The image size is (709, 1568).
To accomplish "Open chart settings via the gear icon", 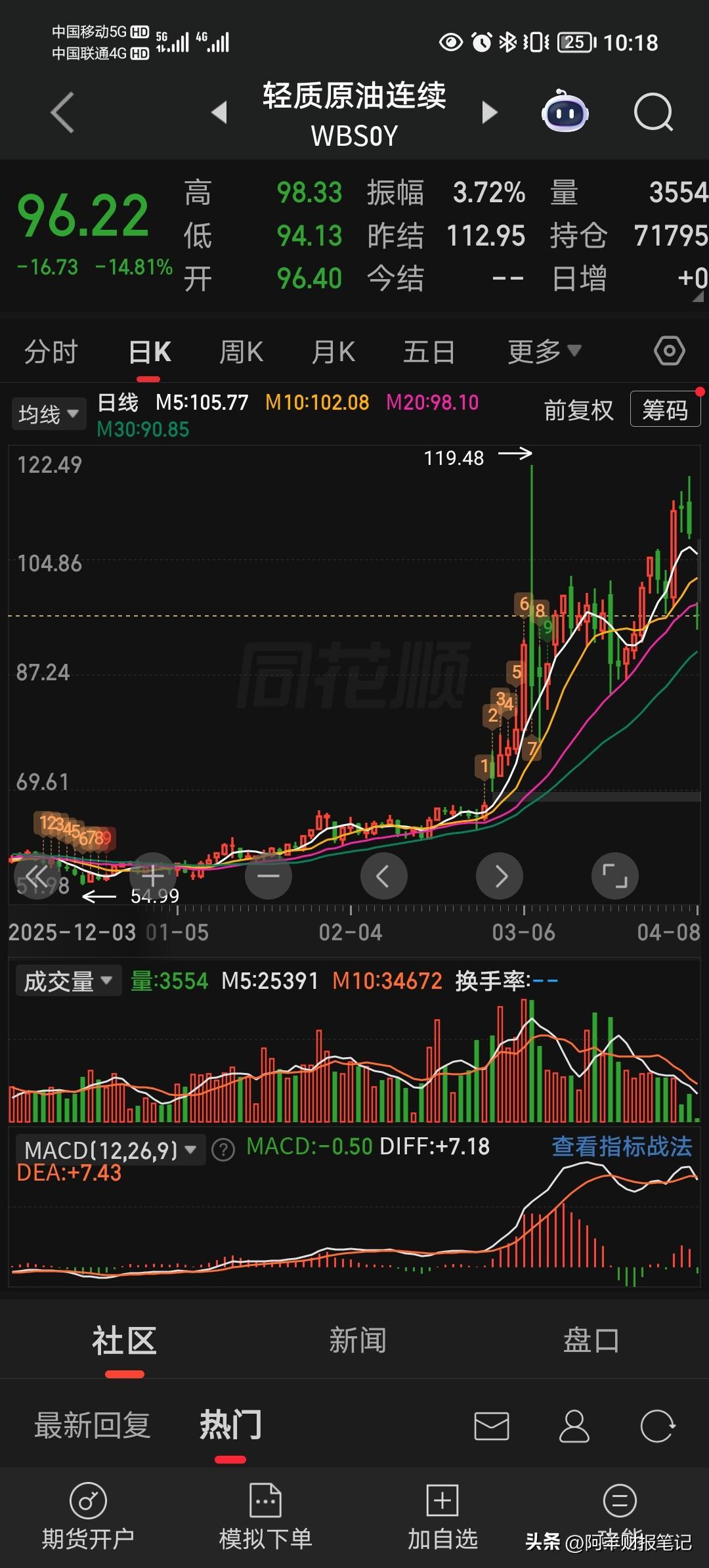I will (x=669, y=351).
